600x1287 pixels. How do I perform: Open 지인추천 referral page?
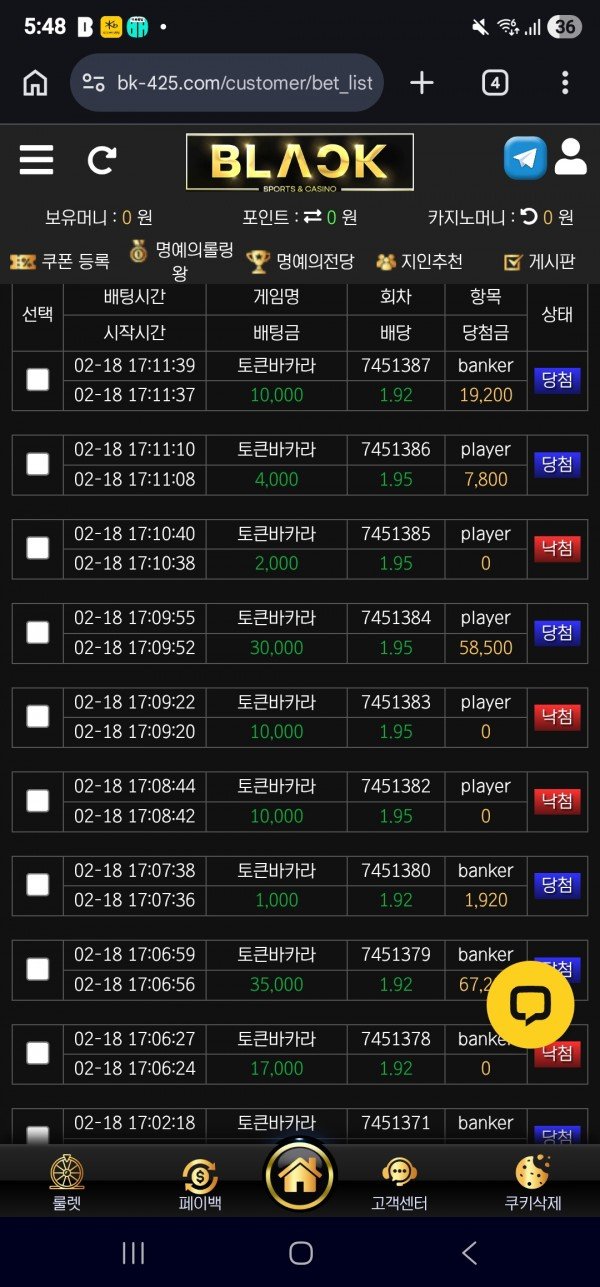420,262
